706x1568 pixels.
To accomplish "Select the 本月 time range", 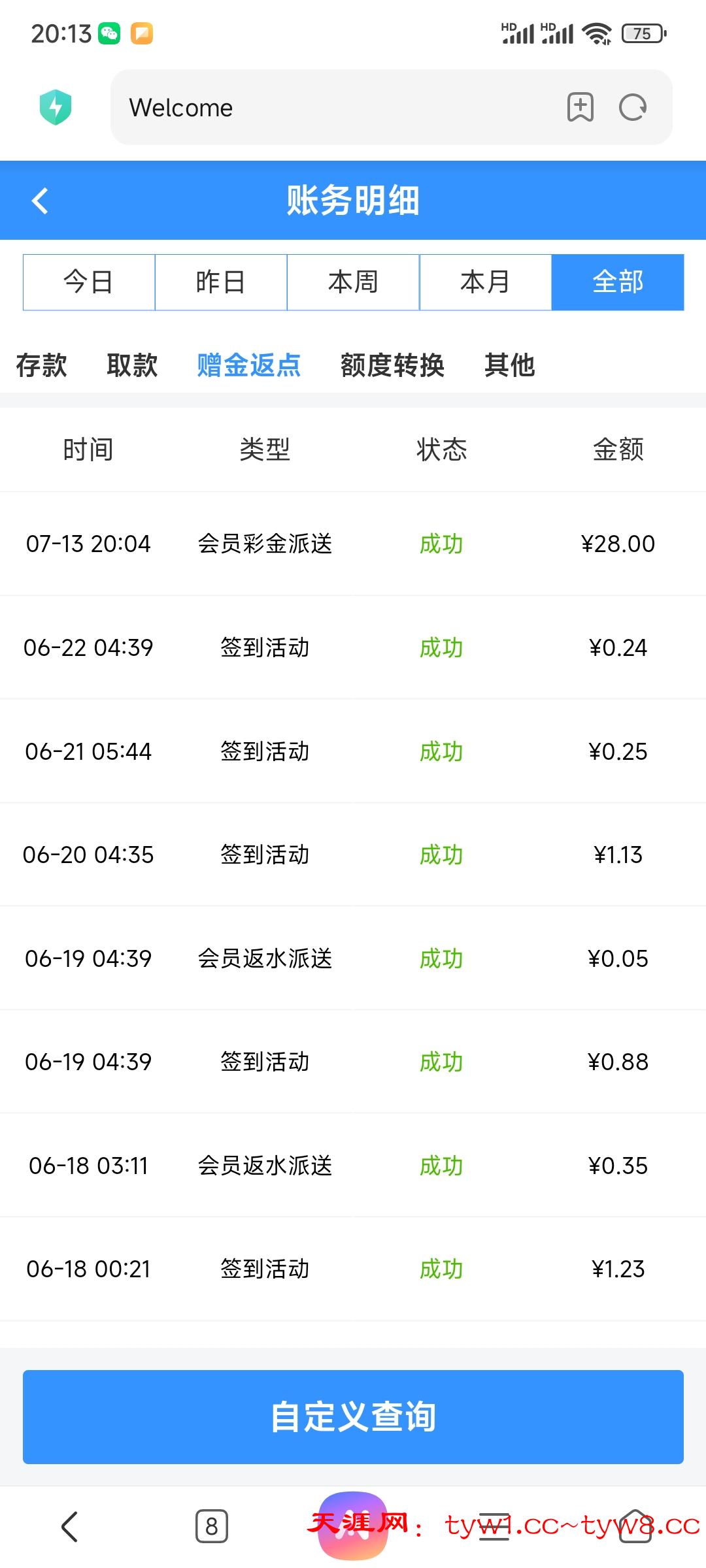I will coord(485,282).
